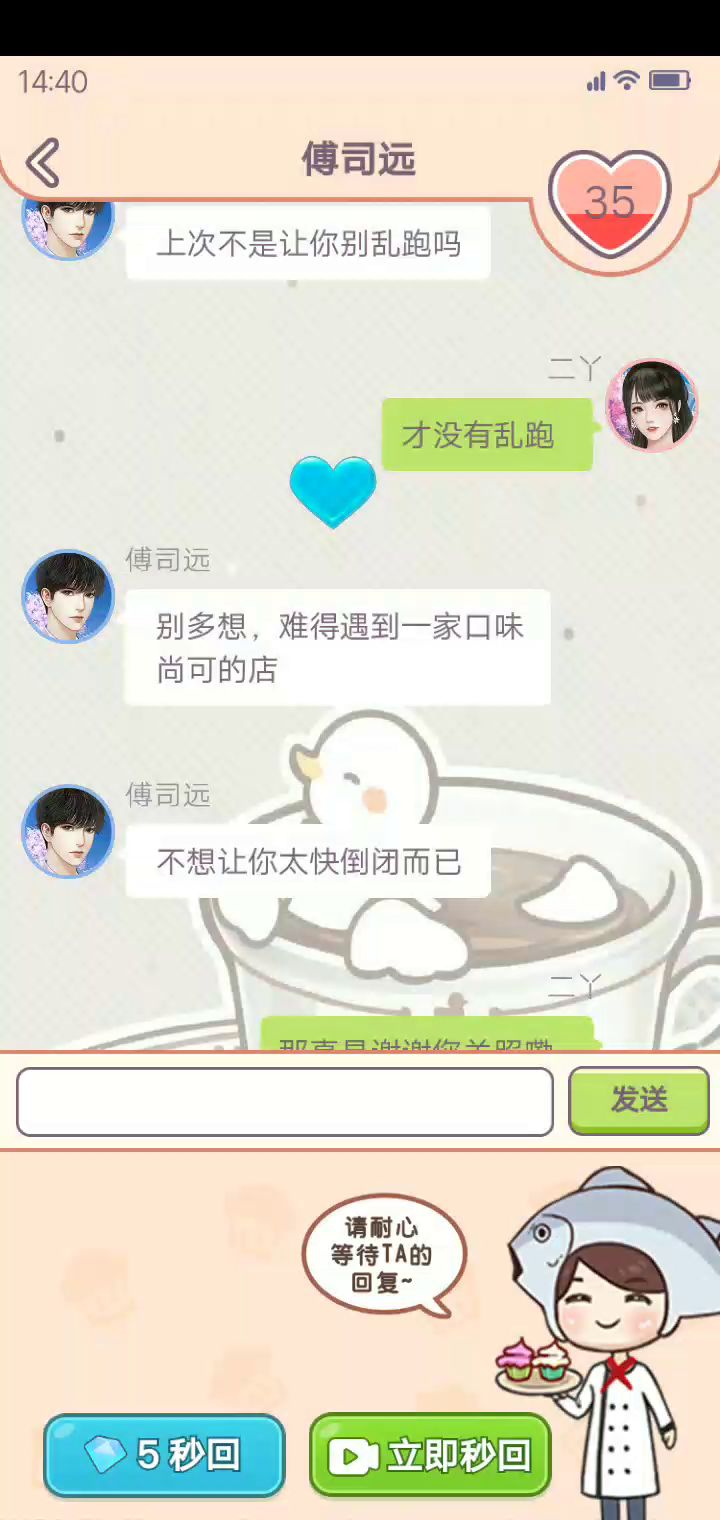Open 傅司远's avatar beside the 别多想 message

coord(68,596)
